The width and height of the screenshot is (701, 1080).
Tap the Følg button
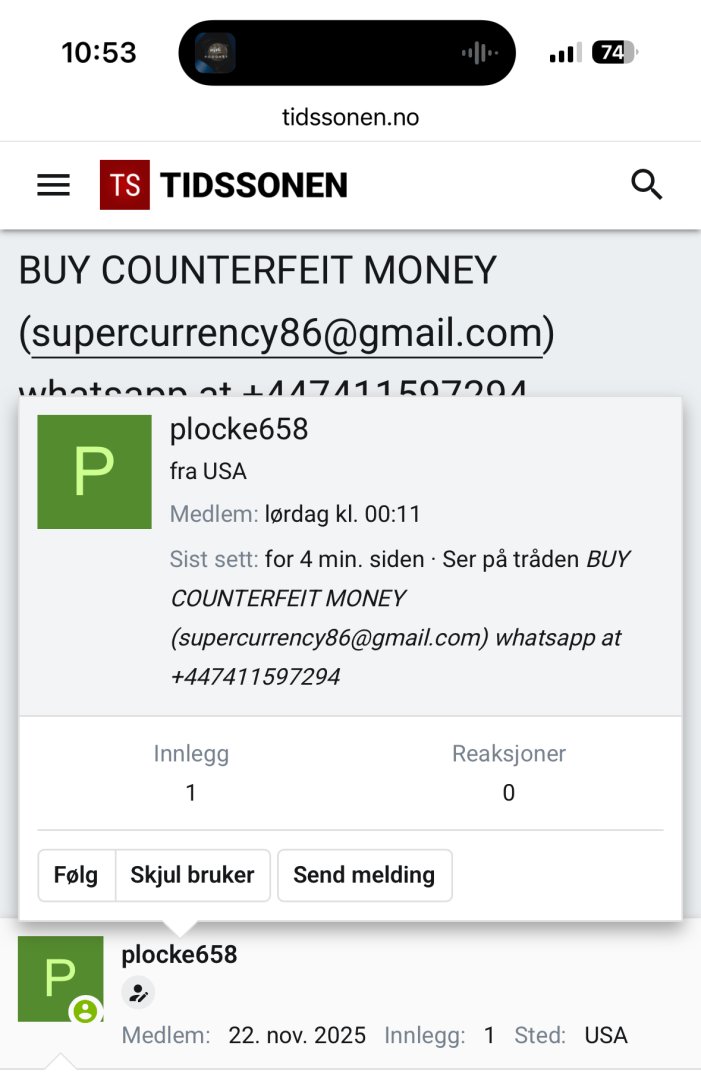[76, 875]
